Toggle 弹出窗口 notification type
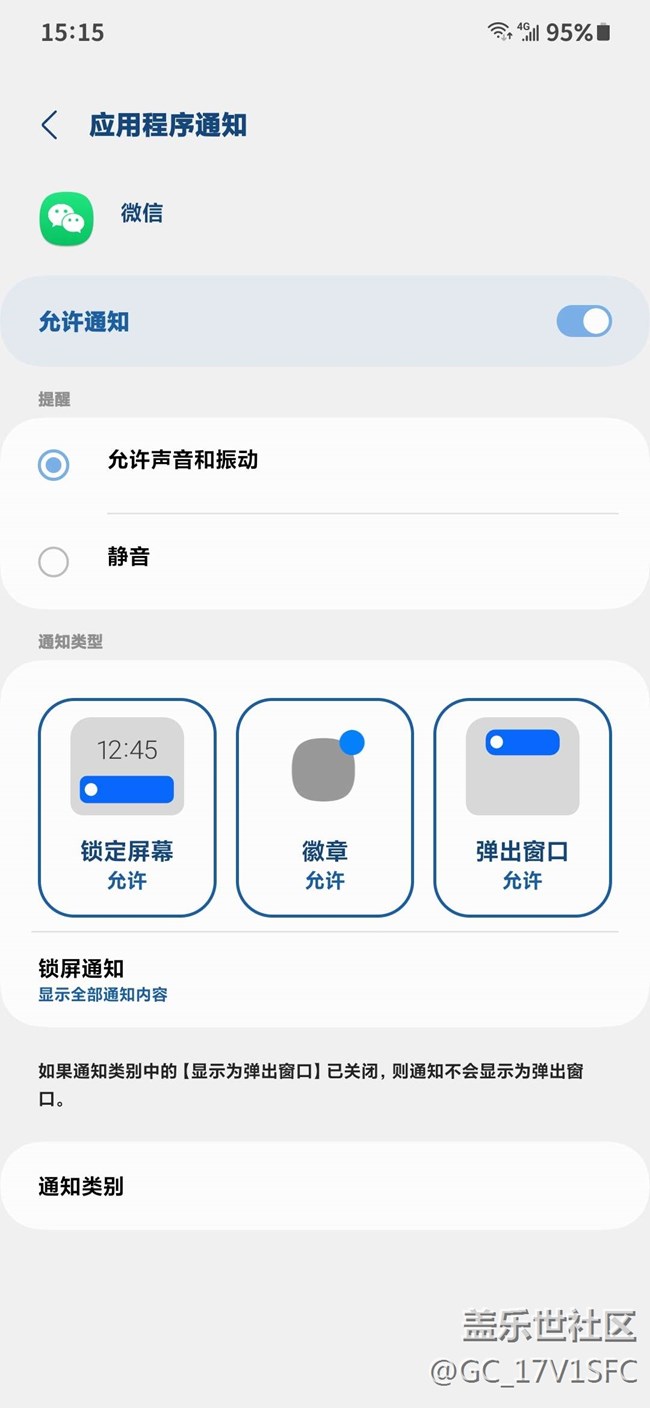Image resolution: width=650 pixels, height=1408 pixels. coord(522,807)
